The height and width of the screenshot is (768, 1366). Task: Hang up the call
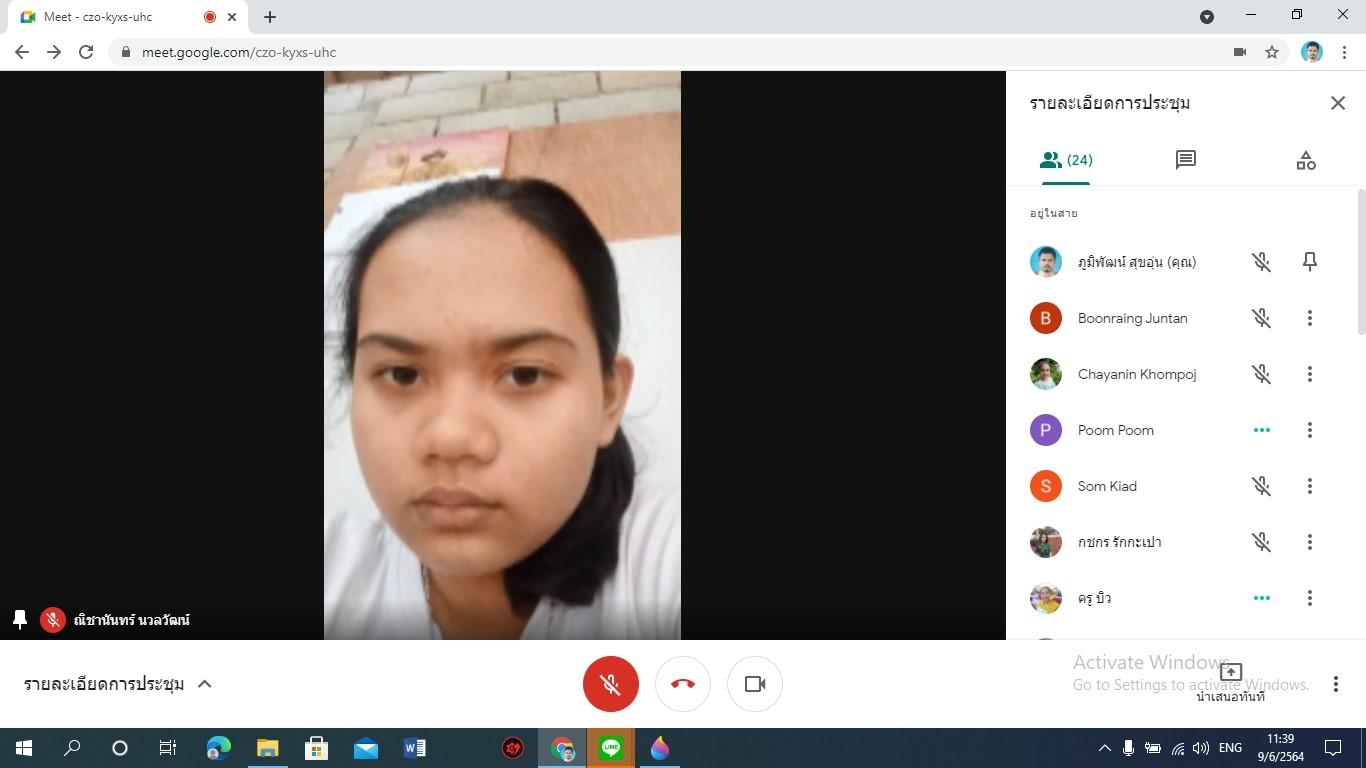pos(683,684)
